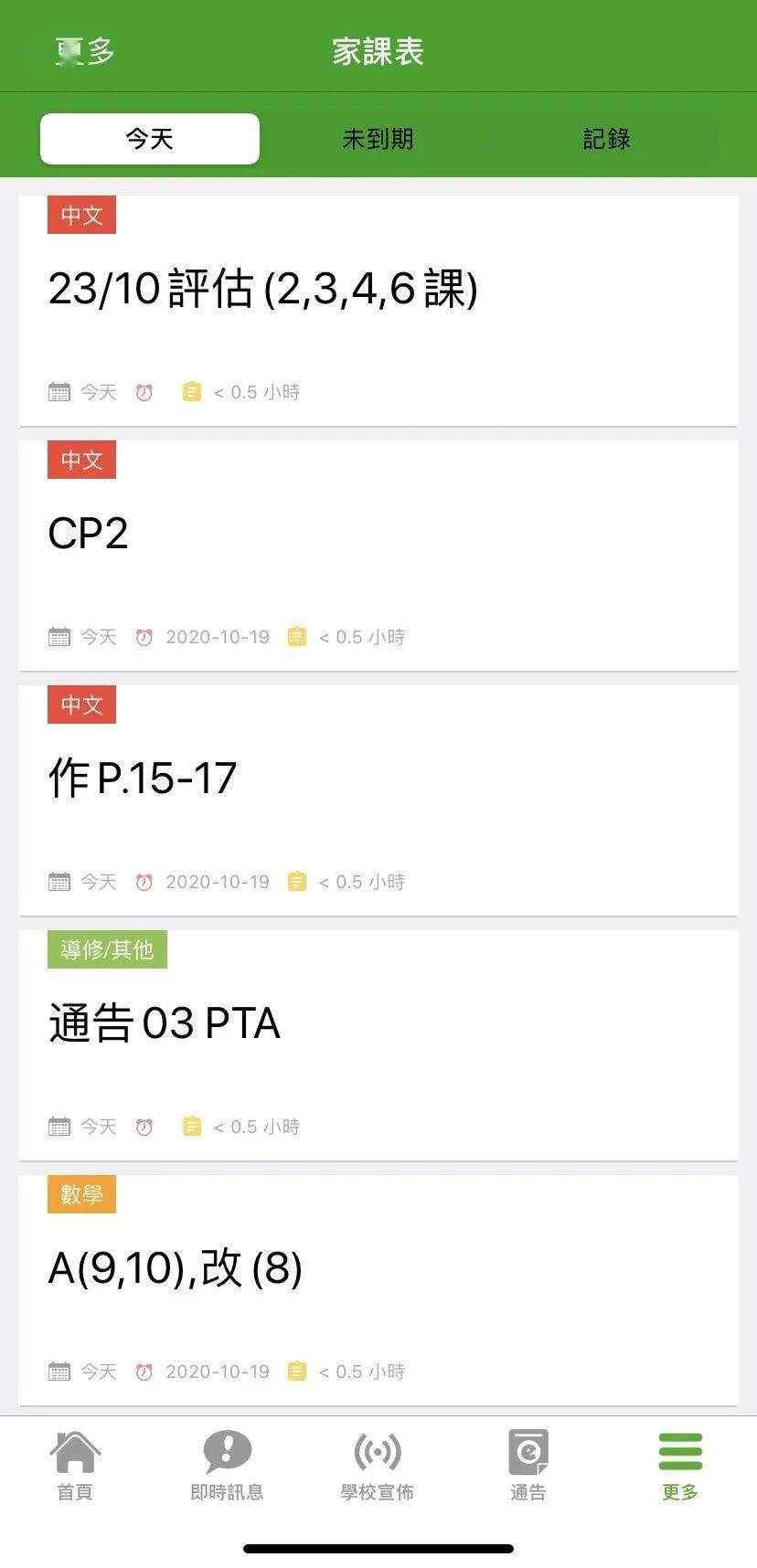The height and width of the screenshot is (1568, 757).
Task: Go back to 更多 from the header
Action: [x=84, y=51]
